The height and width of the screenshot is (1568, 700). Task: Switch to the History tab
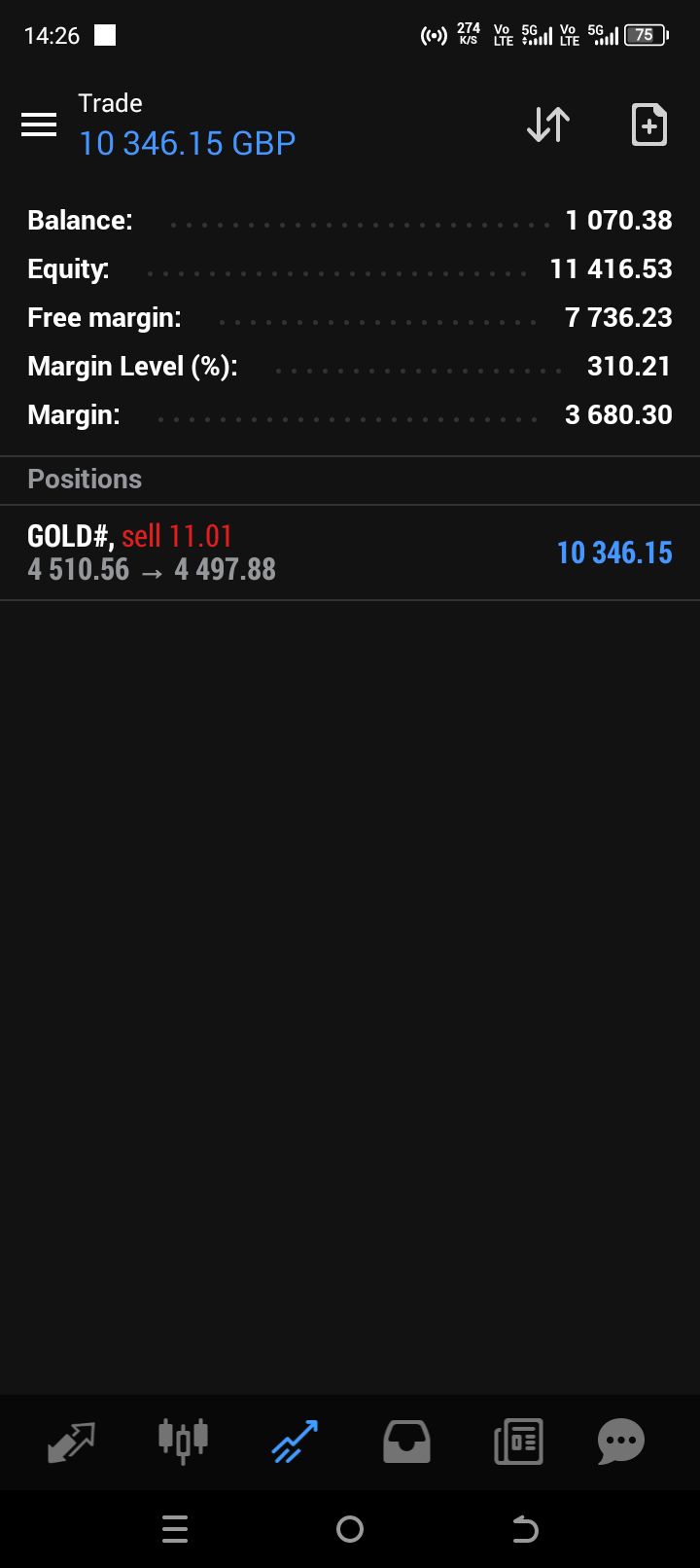pos(406,1442)
